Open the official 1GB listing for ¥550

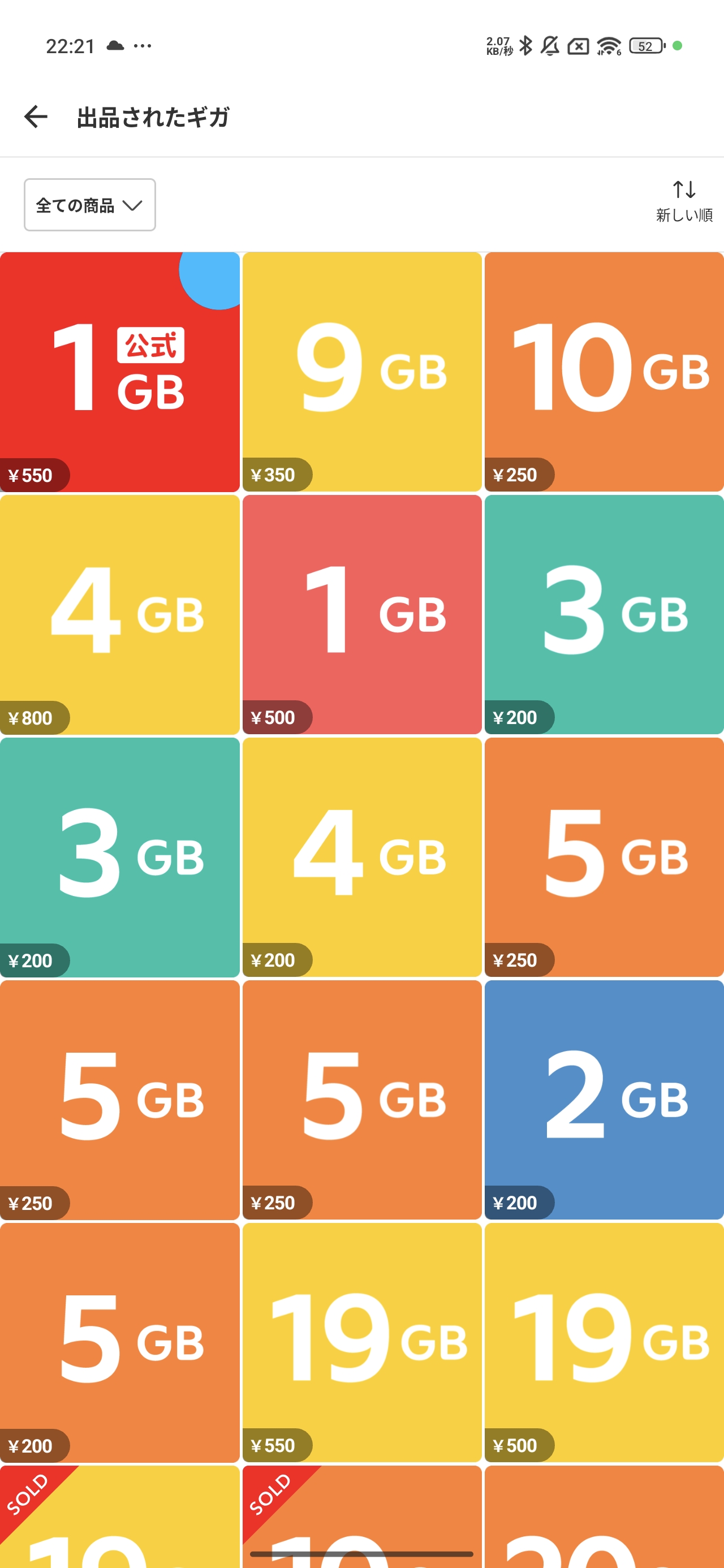119,372
